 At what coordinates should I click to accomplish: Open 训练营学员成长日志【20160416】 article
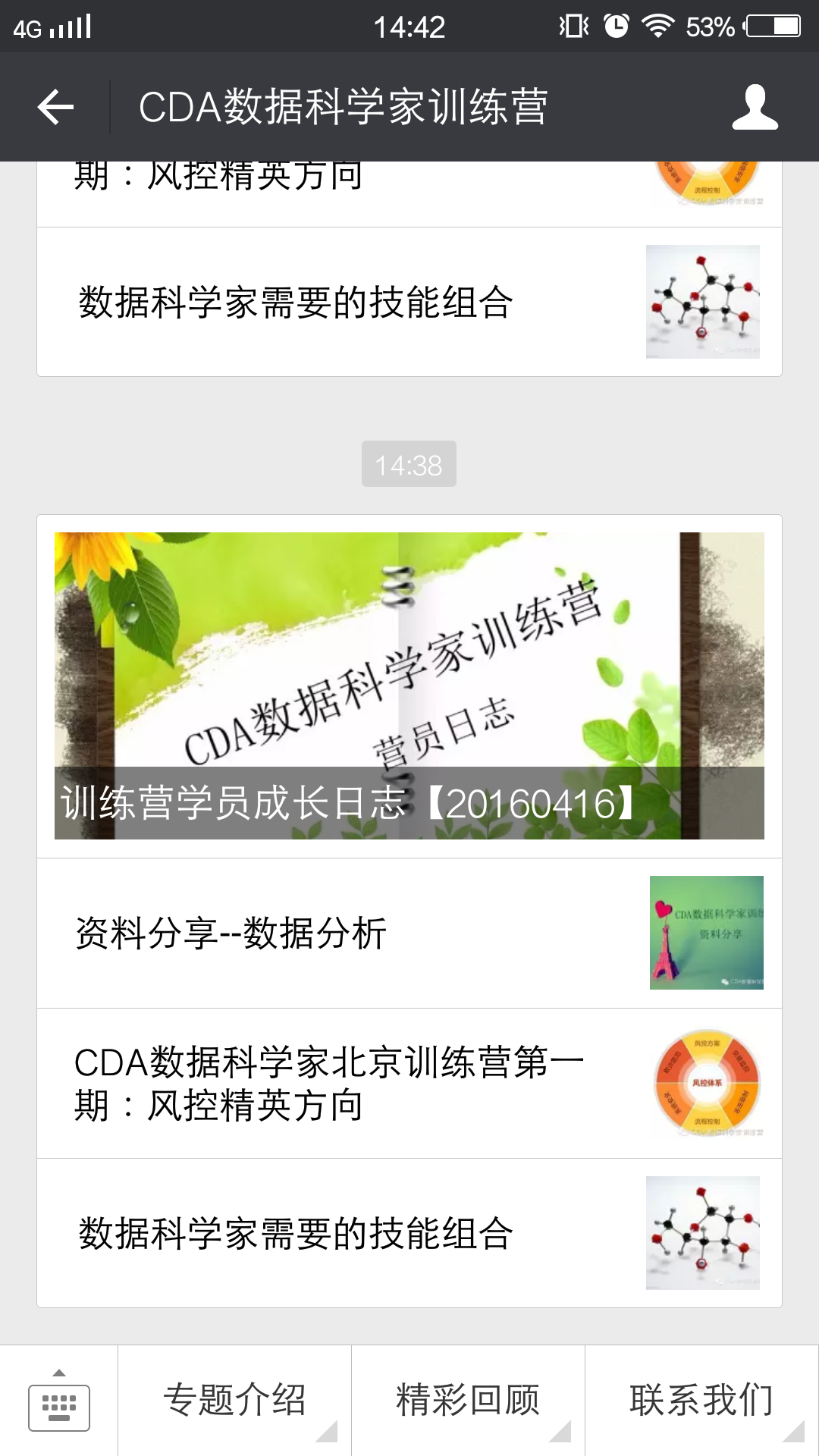(409, 686)
